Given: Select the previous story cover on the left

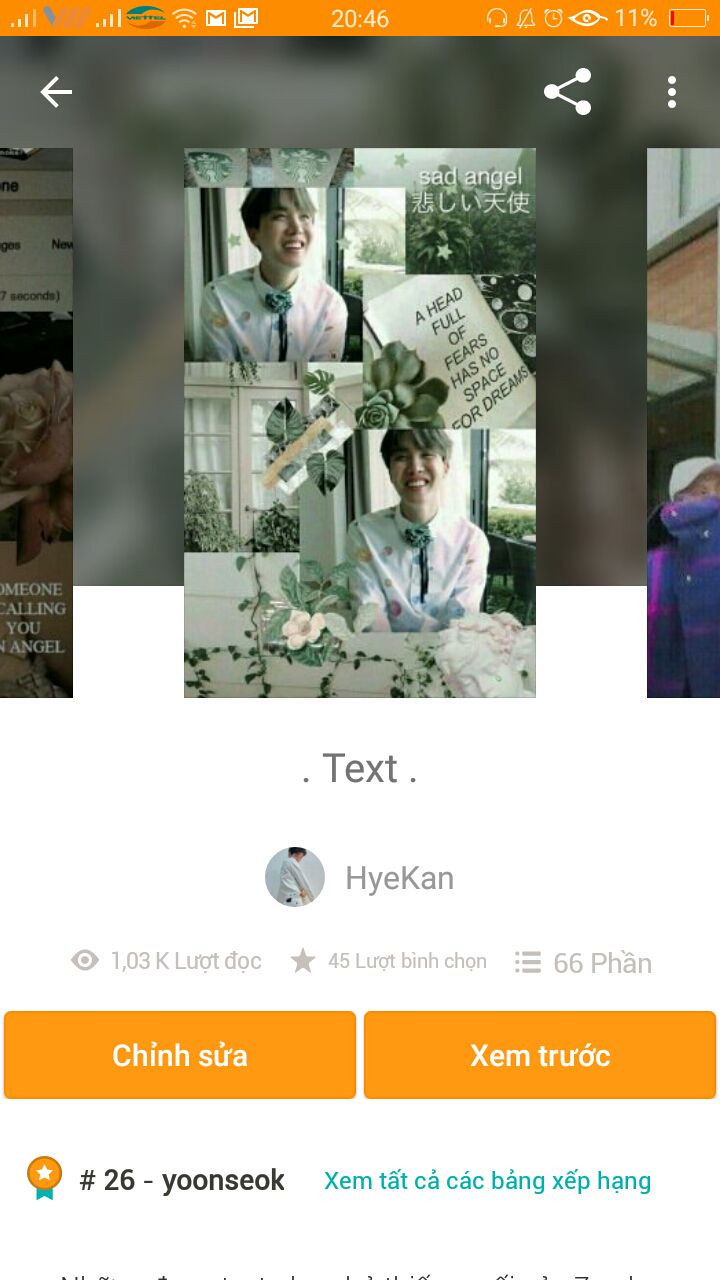Looking at the screenshot, I should [x=36, y=423].
